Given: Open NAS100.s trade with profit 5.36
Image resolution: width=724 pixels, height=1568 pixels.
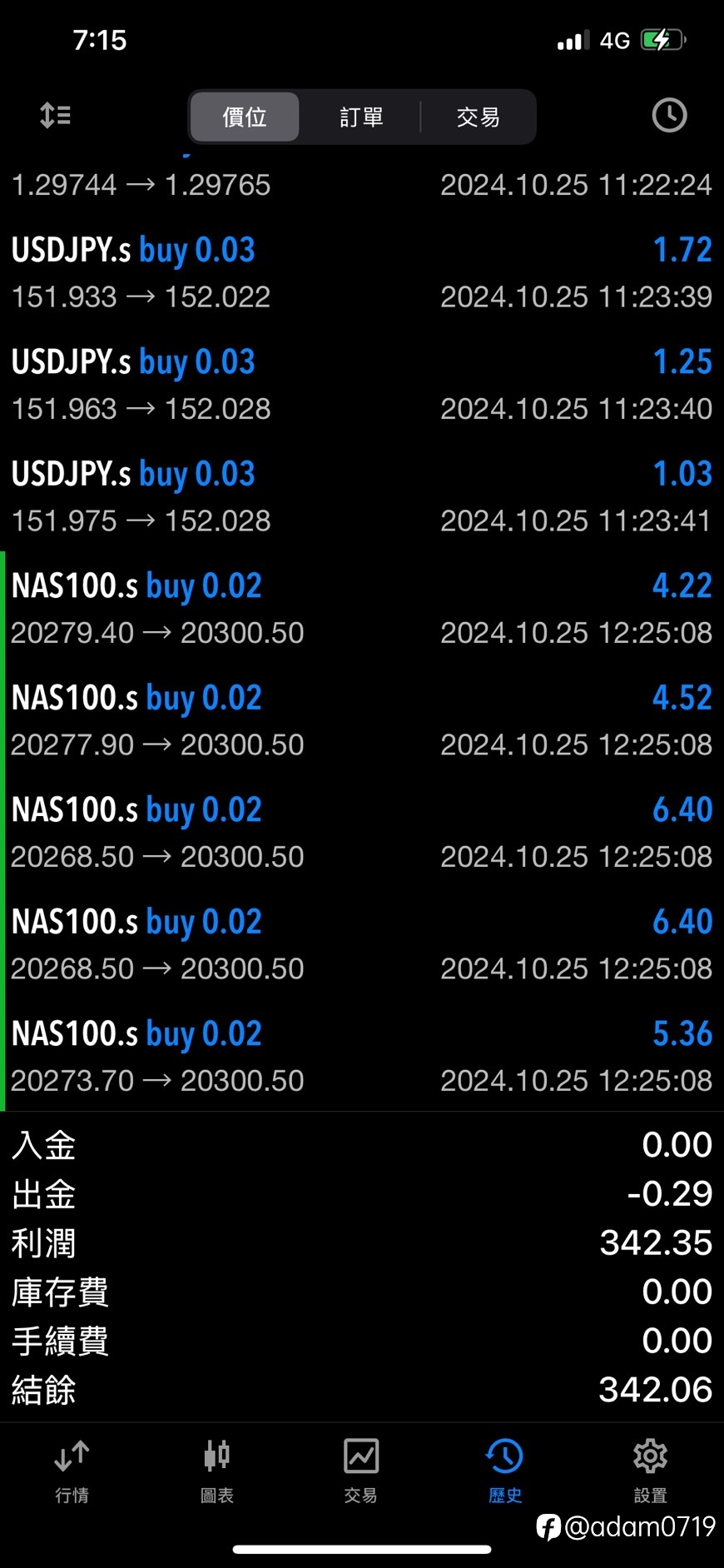Looking at the screenshot, I should click(362, 1056).
